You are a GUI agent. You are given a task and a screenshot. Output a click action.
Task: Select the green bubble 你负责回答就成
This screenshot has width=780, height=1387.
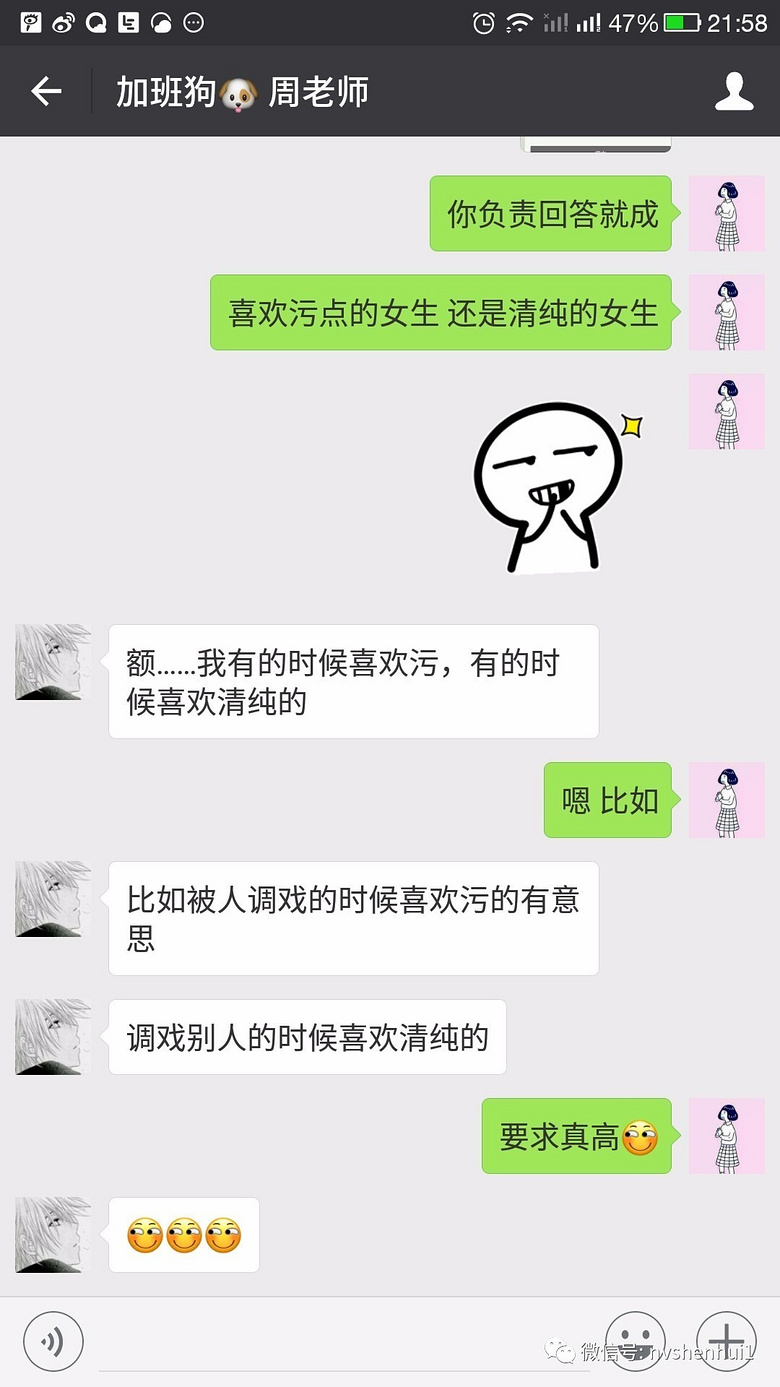point(550,213)
